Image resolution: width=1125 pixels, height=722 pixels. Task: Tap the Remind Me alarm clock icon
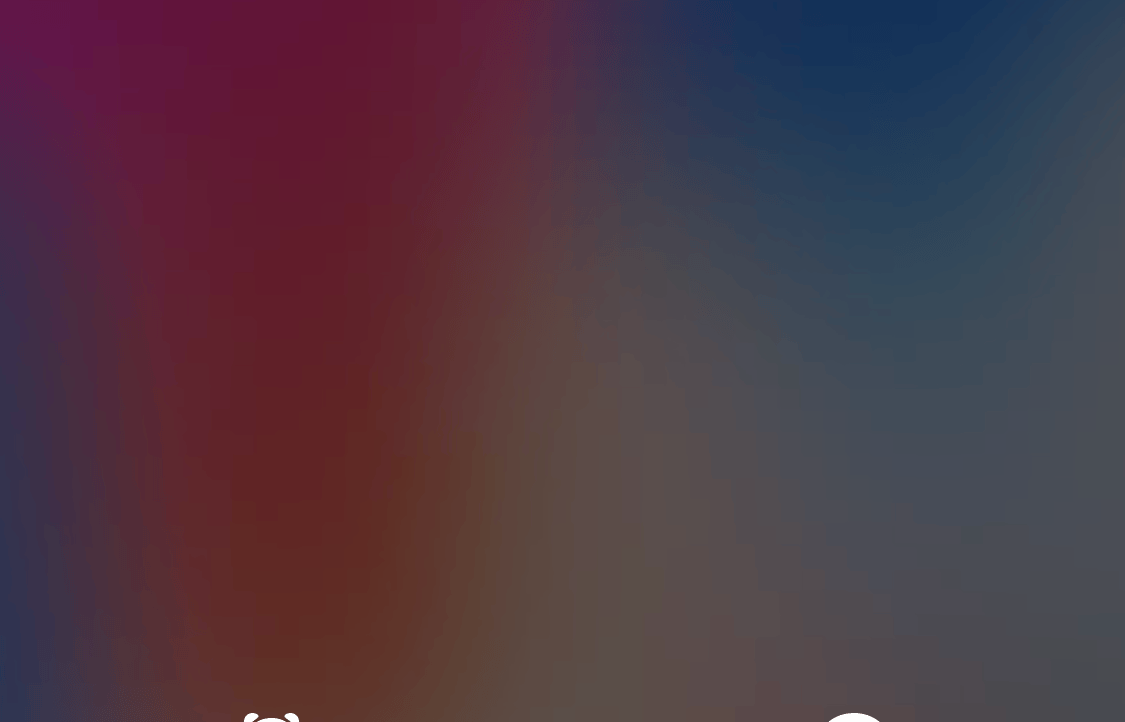(272, 717)
